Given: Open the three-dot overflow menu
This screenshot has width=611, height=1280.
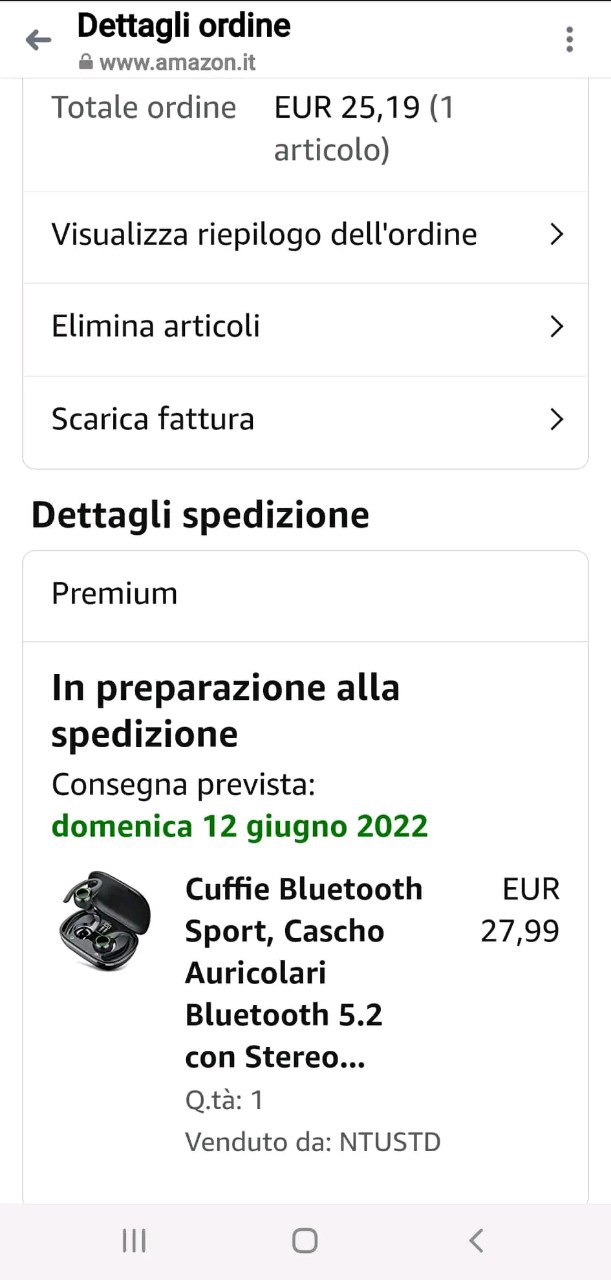Looking at the screenshot, I should 569,40.
